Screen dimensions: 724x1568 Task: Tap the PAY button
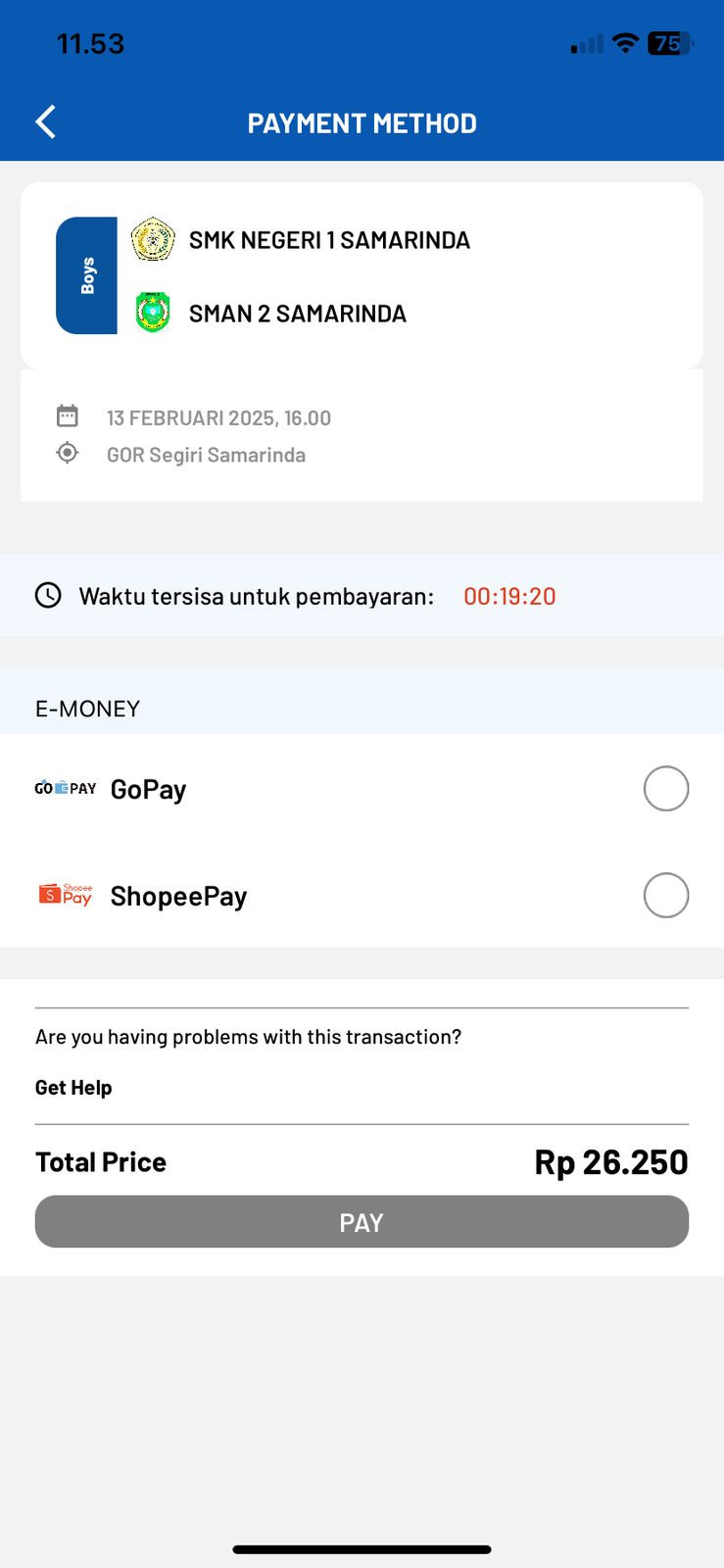click(x=362, y=1221)
